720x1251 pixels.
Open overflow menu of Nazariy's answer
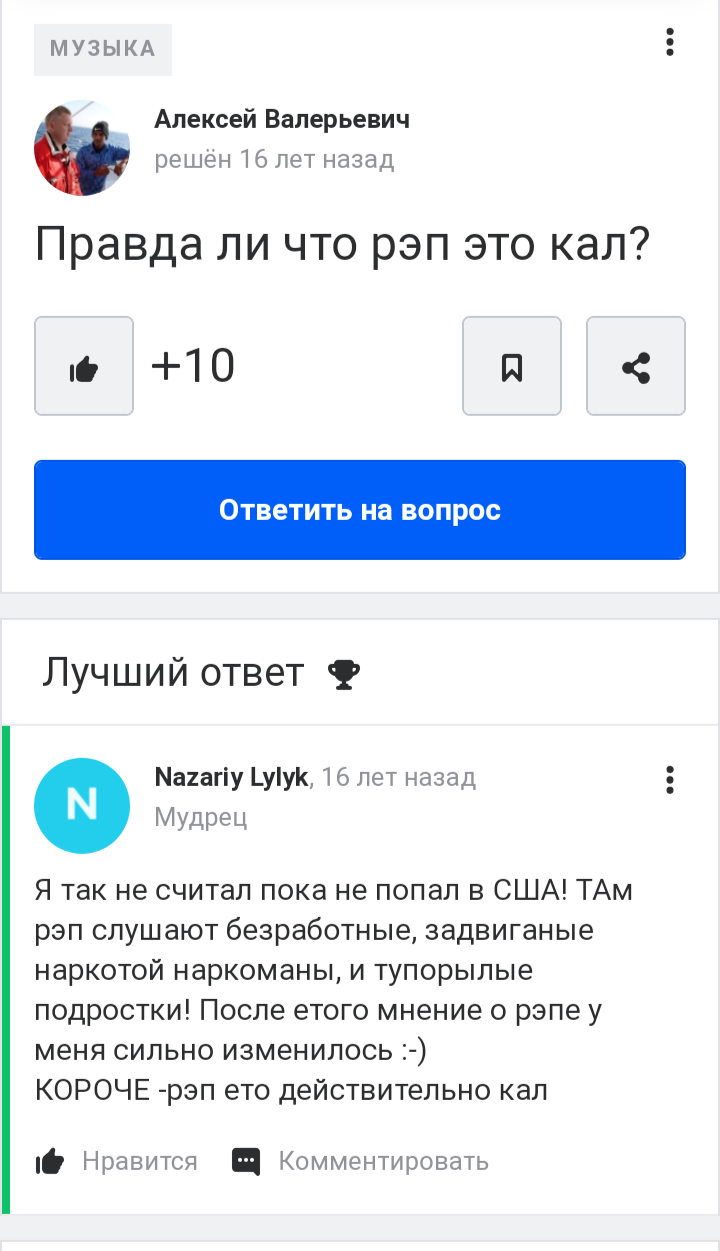coord(669,780)
